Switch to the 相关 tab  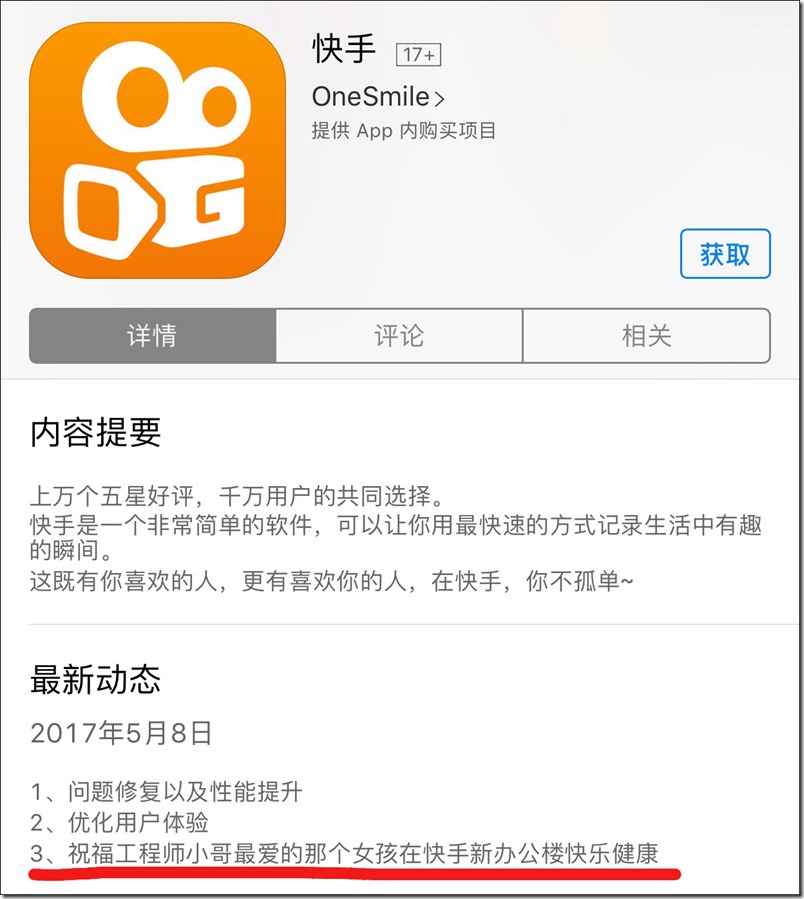click(646, 336)
